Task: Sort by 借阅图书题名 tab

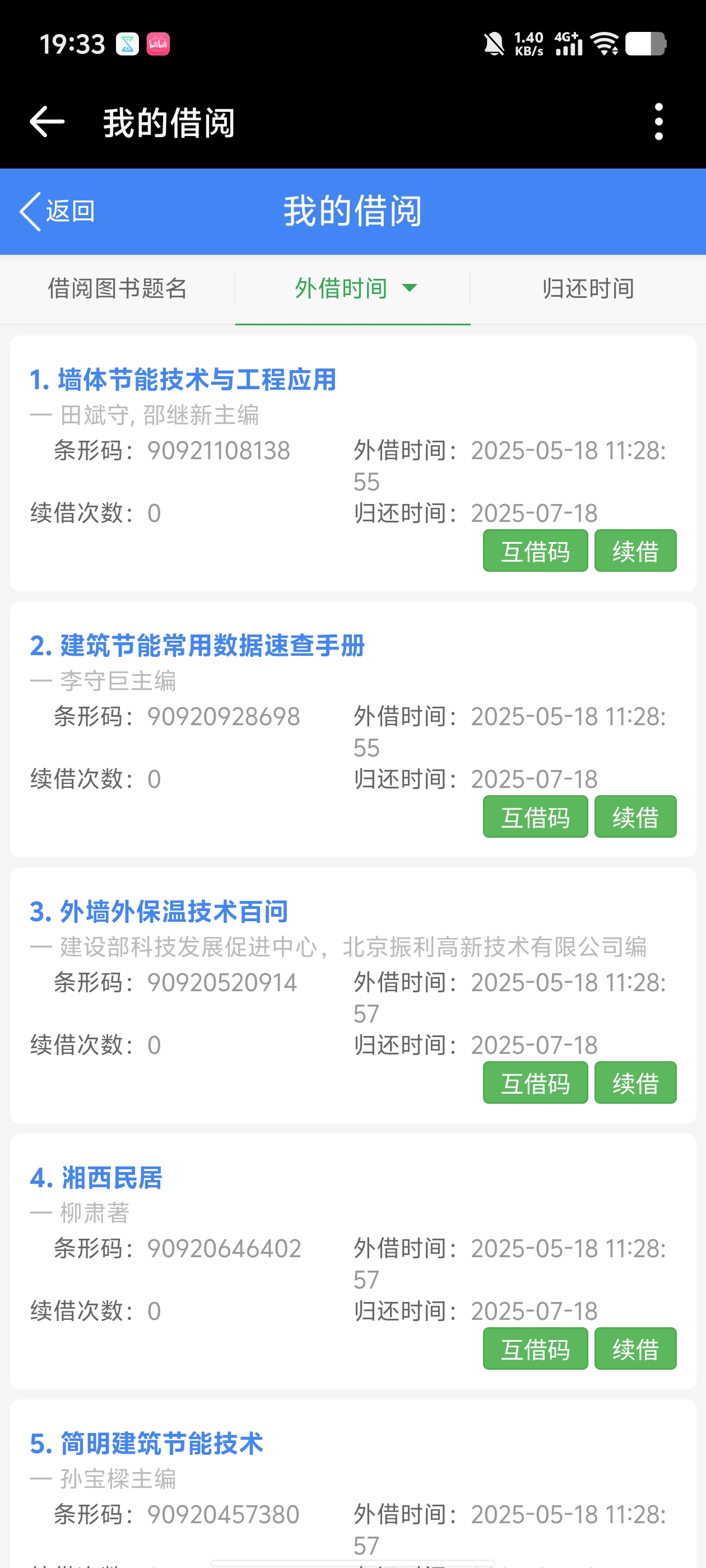Action: 118,288
